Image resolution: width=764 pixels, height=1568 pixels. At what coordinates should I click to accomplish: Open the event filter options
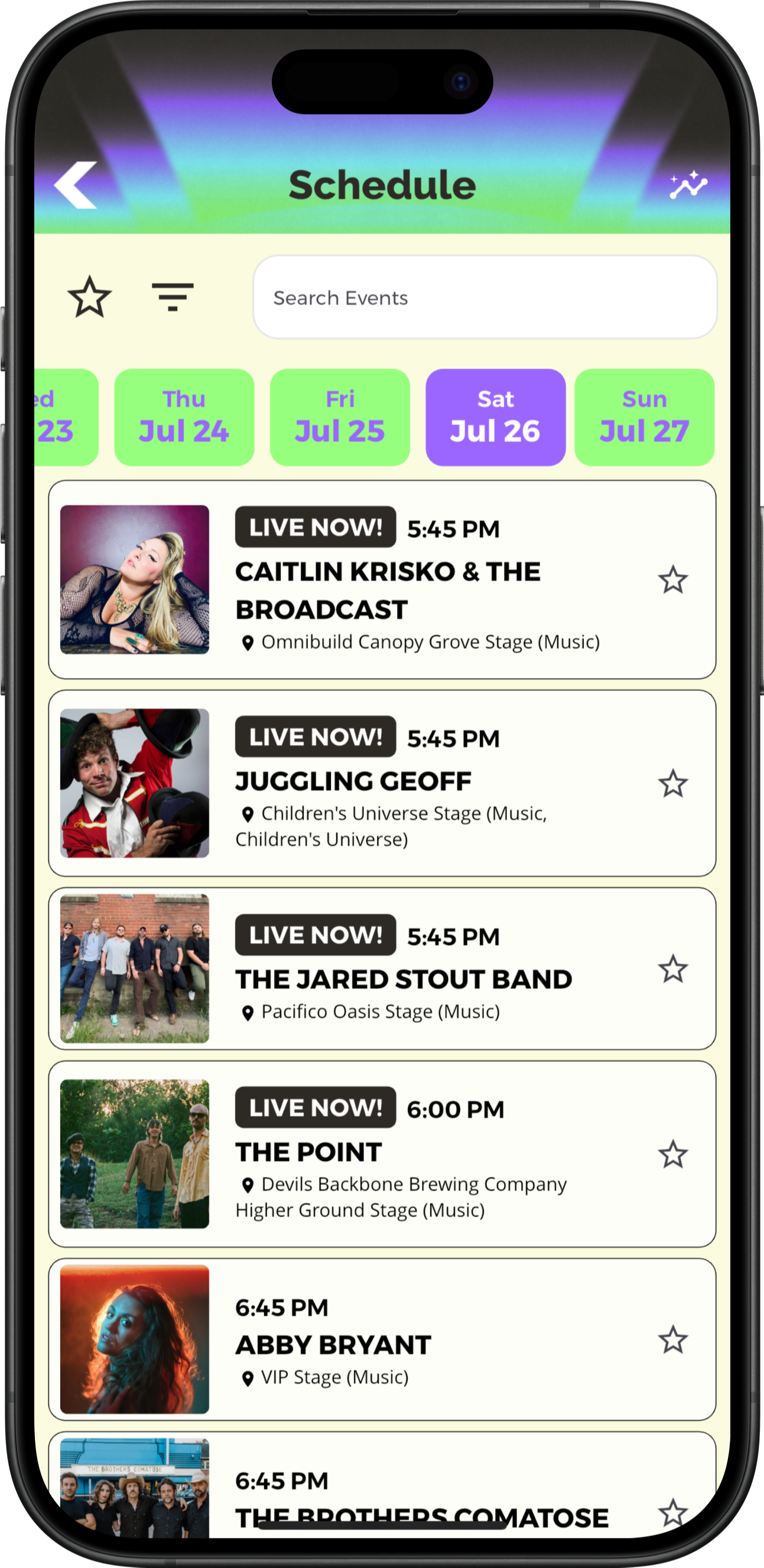click(x=173, y=297)
